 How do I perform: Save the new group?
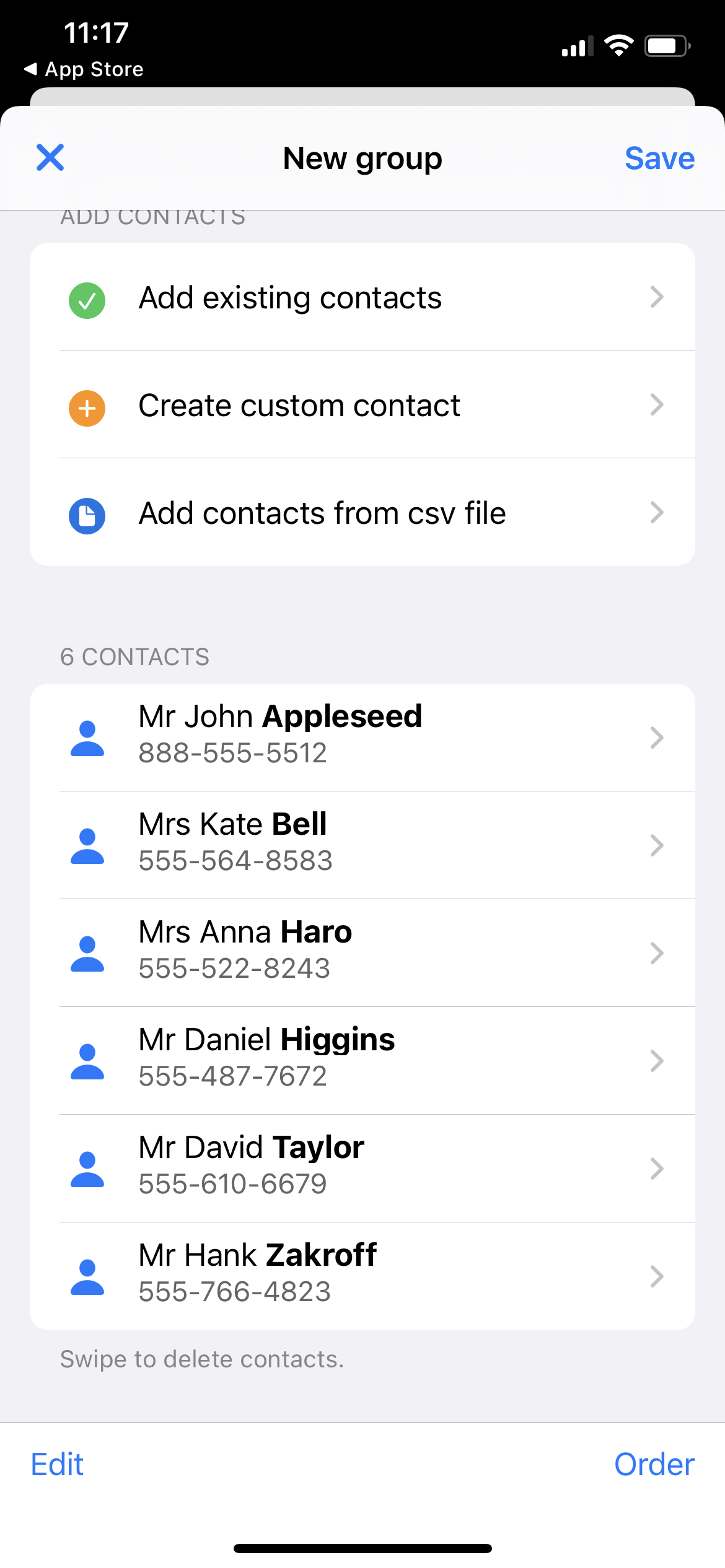[x=659, y=159]
